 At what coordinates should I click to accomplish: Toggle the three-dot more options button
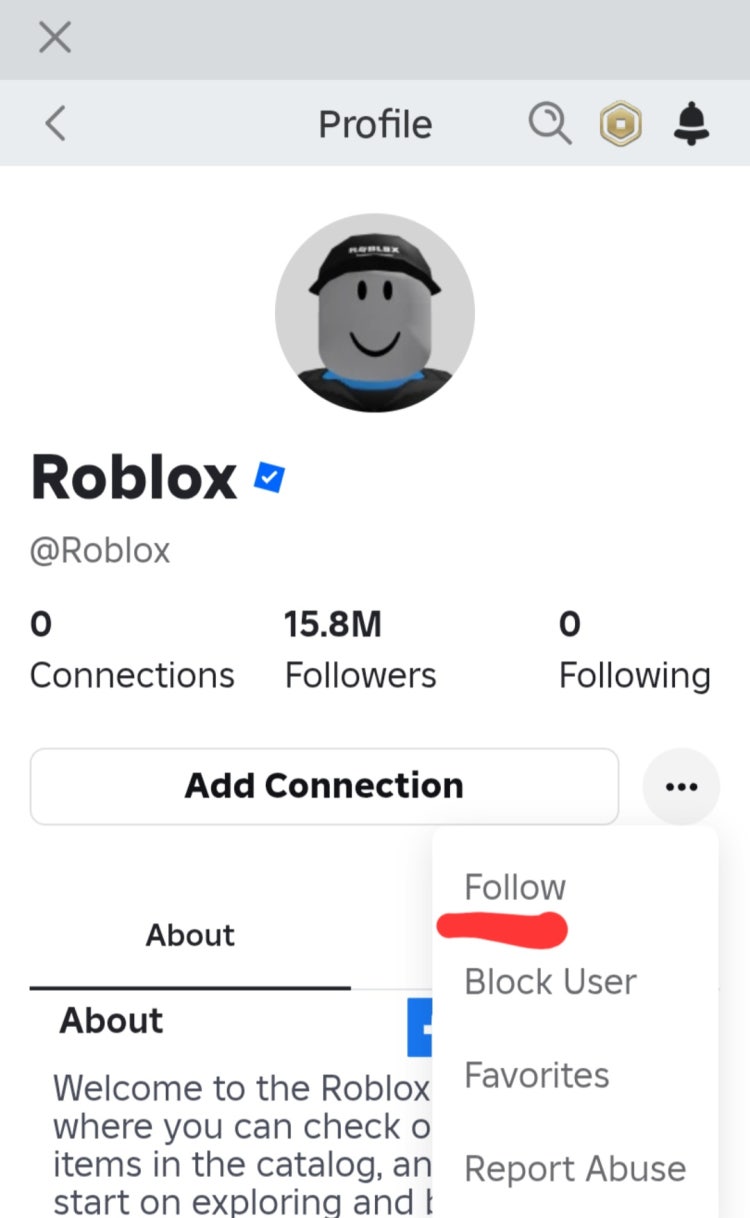pyautogui.click(x=681, y=787)
